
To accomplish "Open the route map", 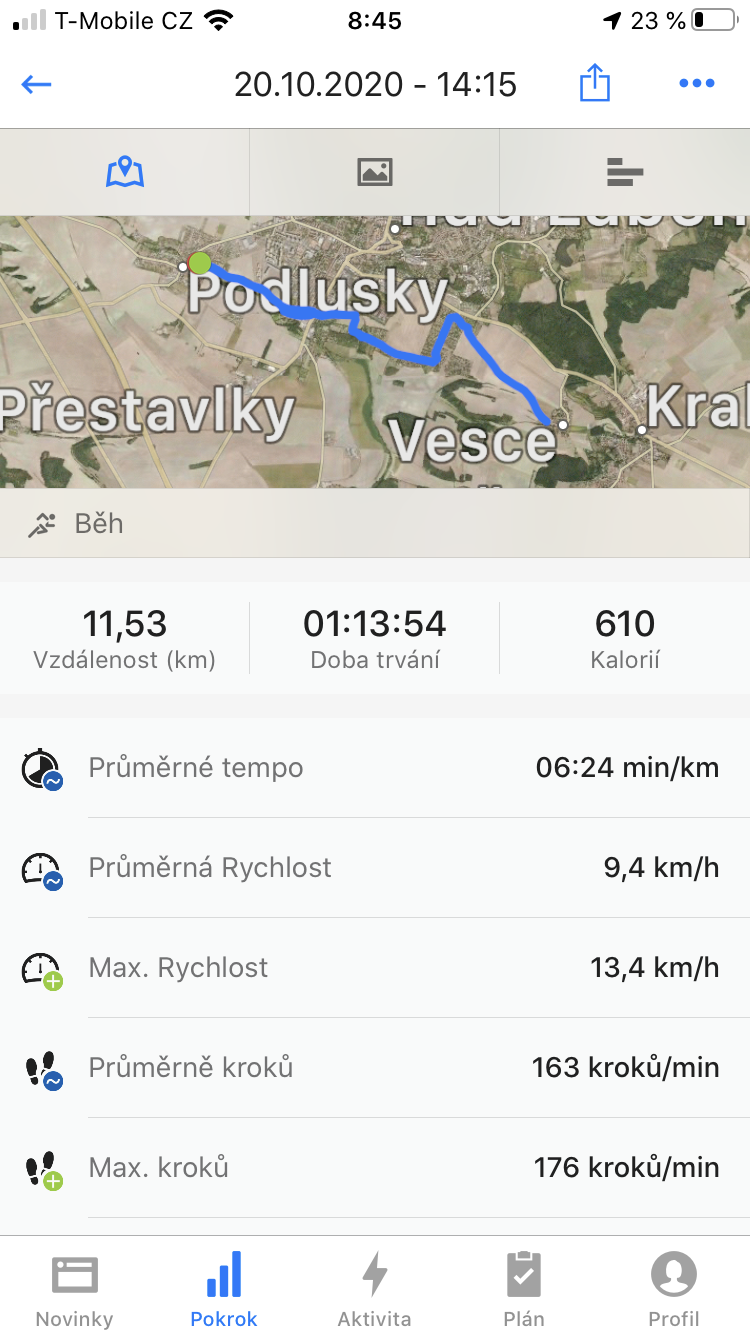I will (x=375, y=352).
